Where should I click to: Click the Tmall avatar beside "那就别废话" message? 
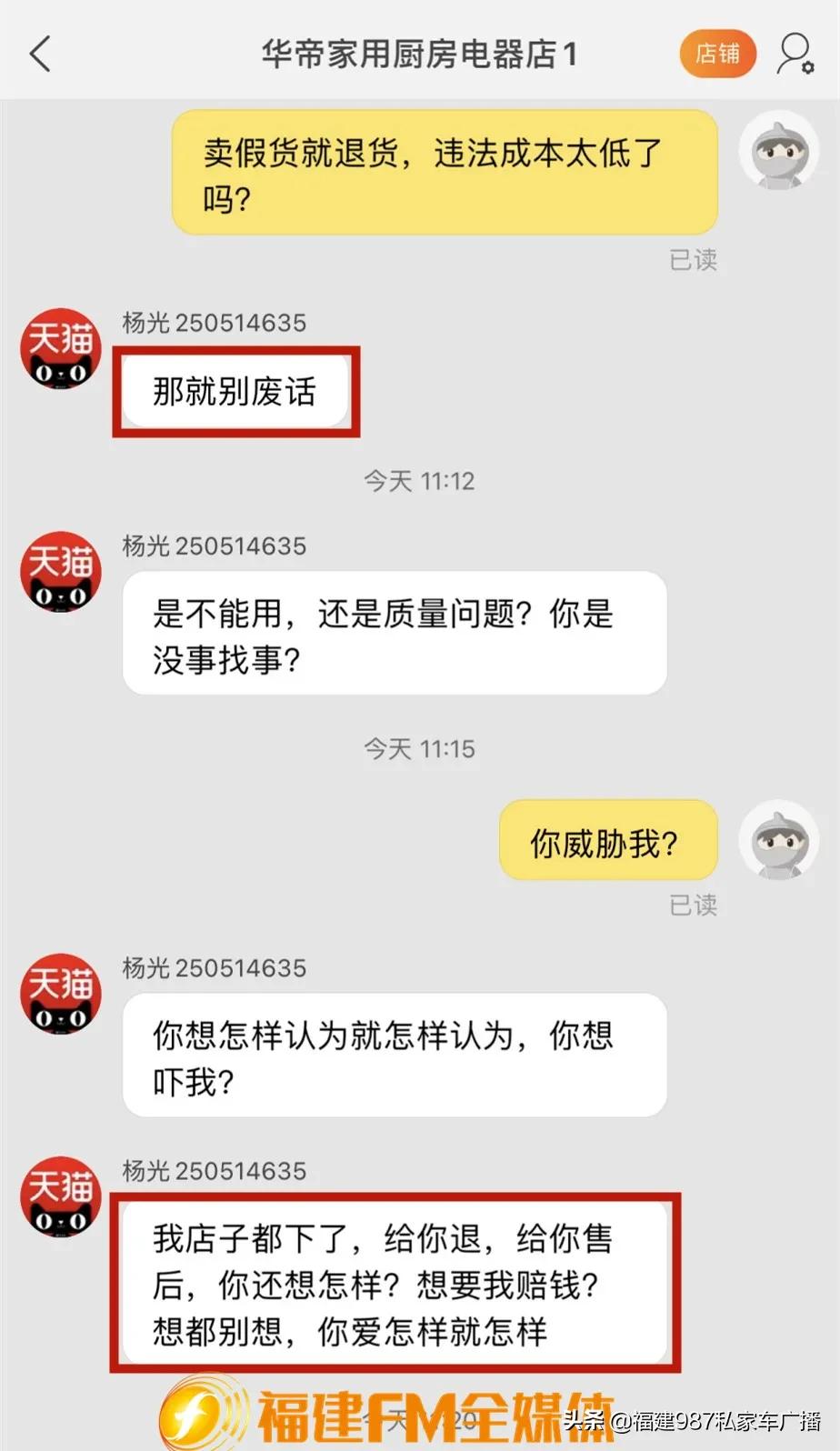coord(59,348)
